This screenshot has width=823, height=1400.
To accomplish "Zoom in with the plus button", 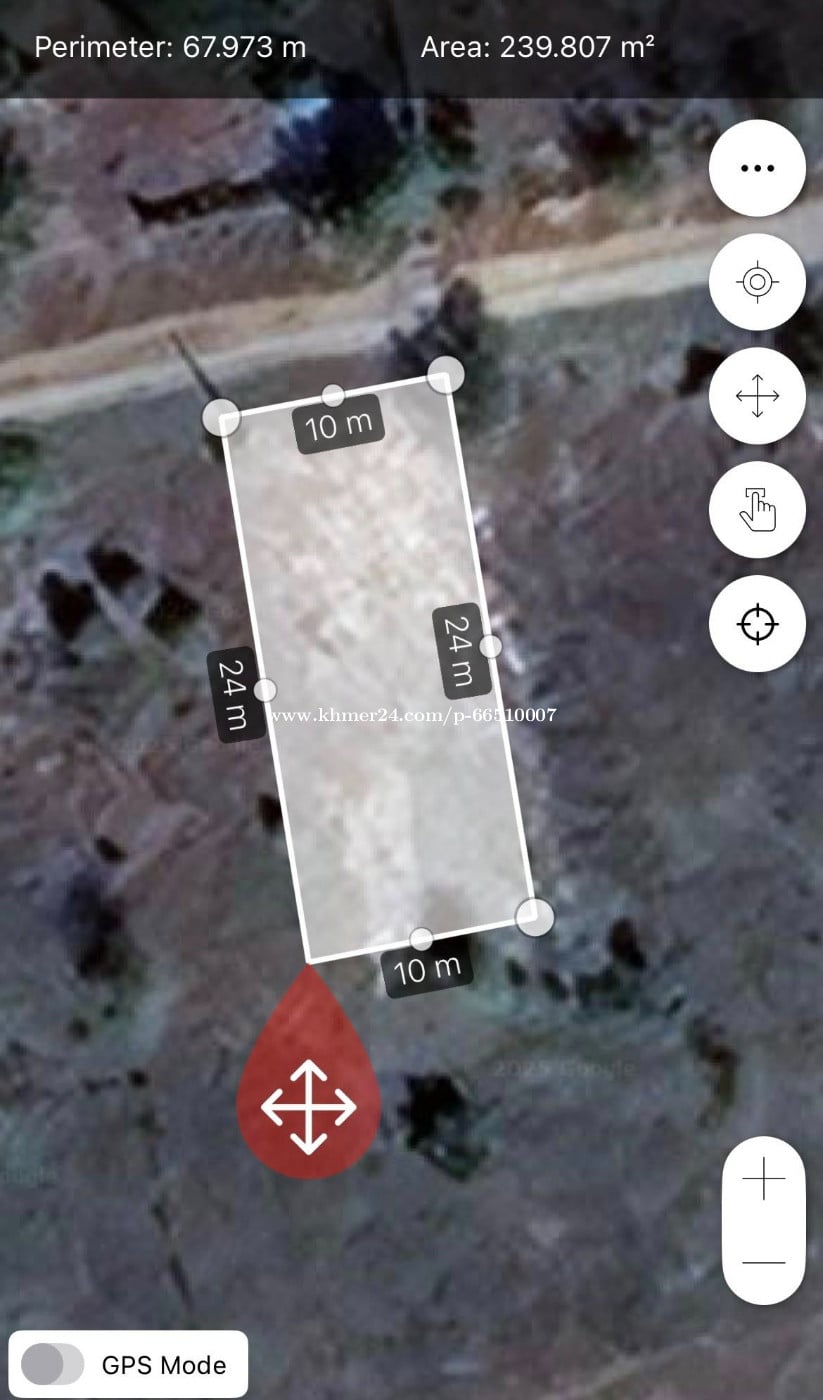I will [764, 1179].
